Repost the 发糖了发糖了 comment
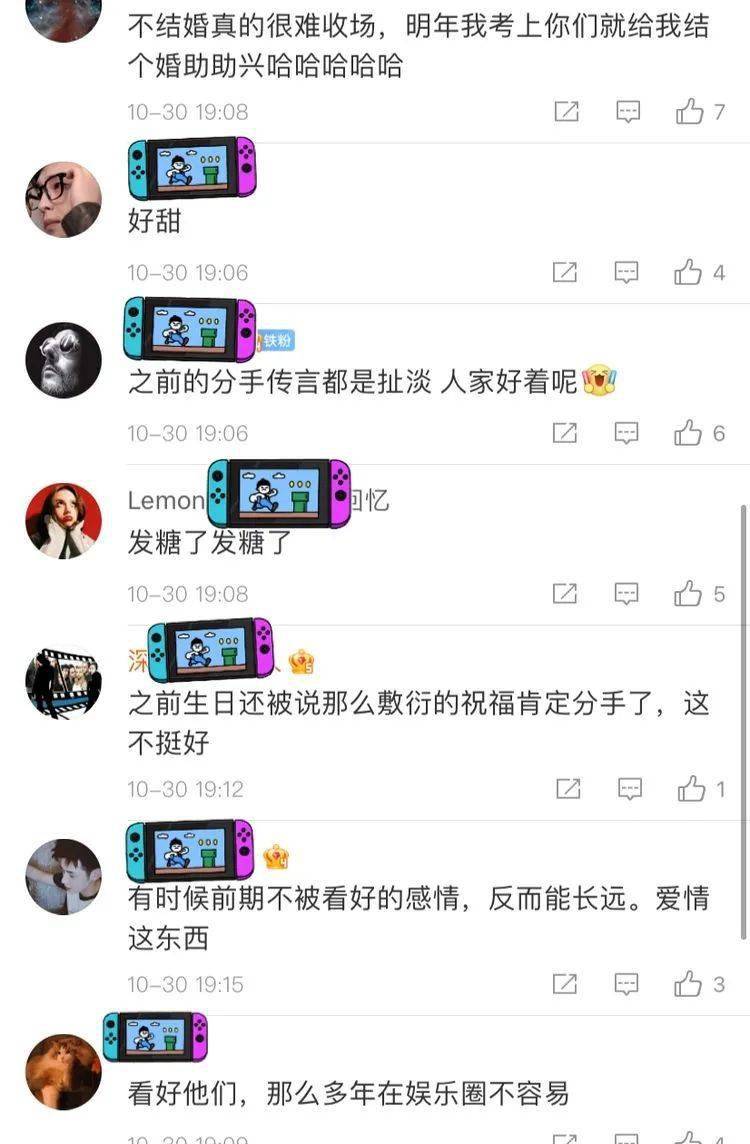The width and height of the screenshot is (750, 1144). coord(566,594)
